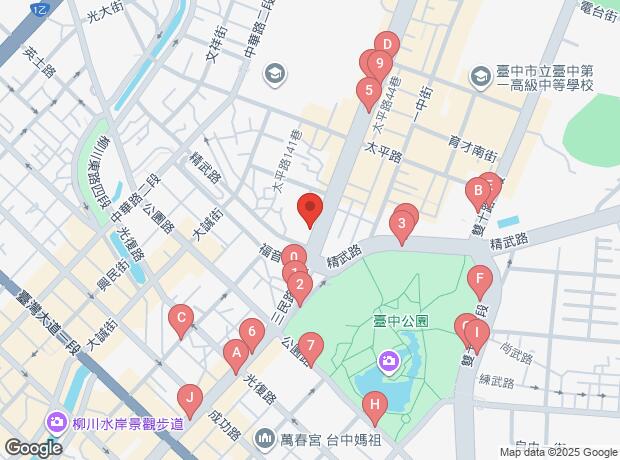Tap the map marker labeled C
The width and height of the screenshot is (620, 460).
[x=180, y=322]
